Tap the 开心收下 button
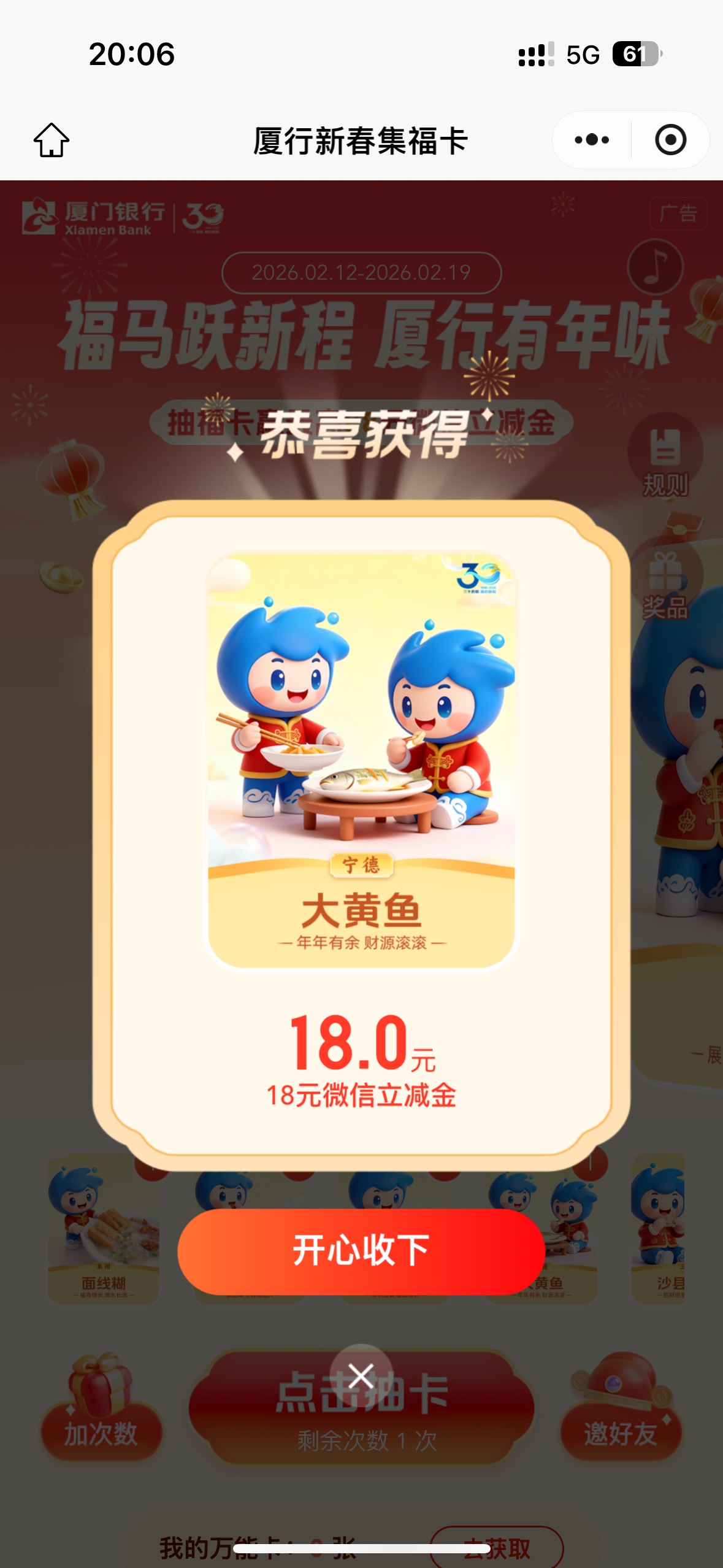This screenshot has height=1568, width=723. (361, 1251)
